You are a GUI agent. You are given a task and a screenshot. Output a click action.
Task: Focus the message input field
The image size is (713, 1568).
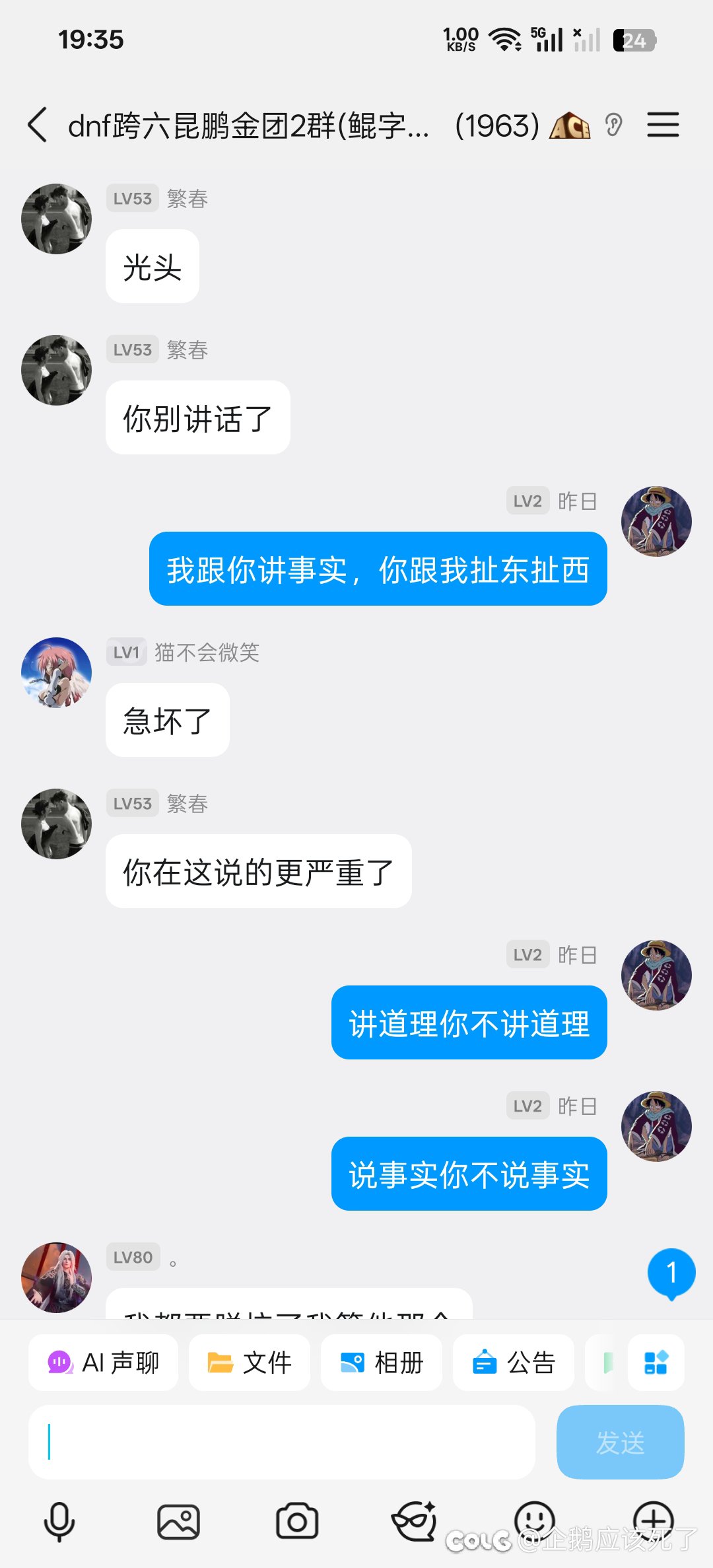[281, 1441]
